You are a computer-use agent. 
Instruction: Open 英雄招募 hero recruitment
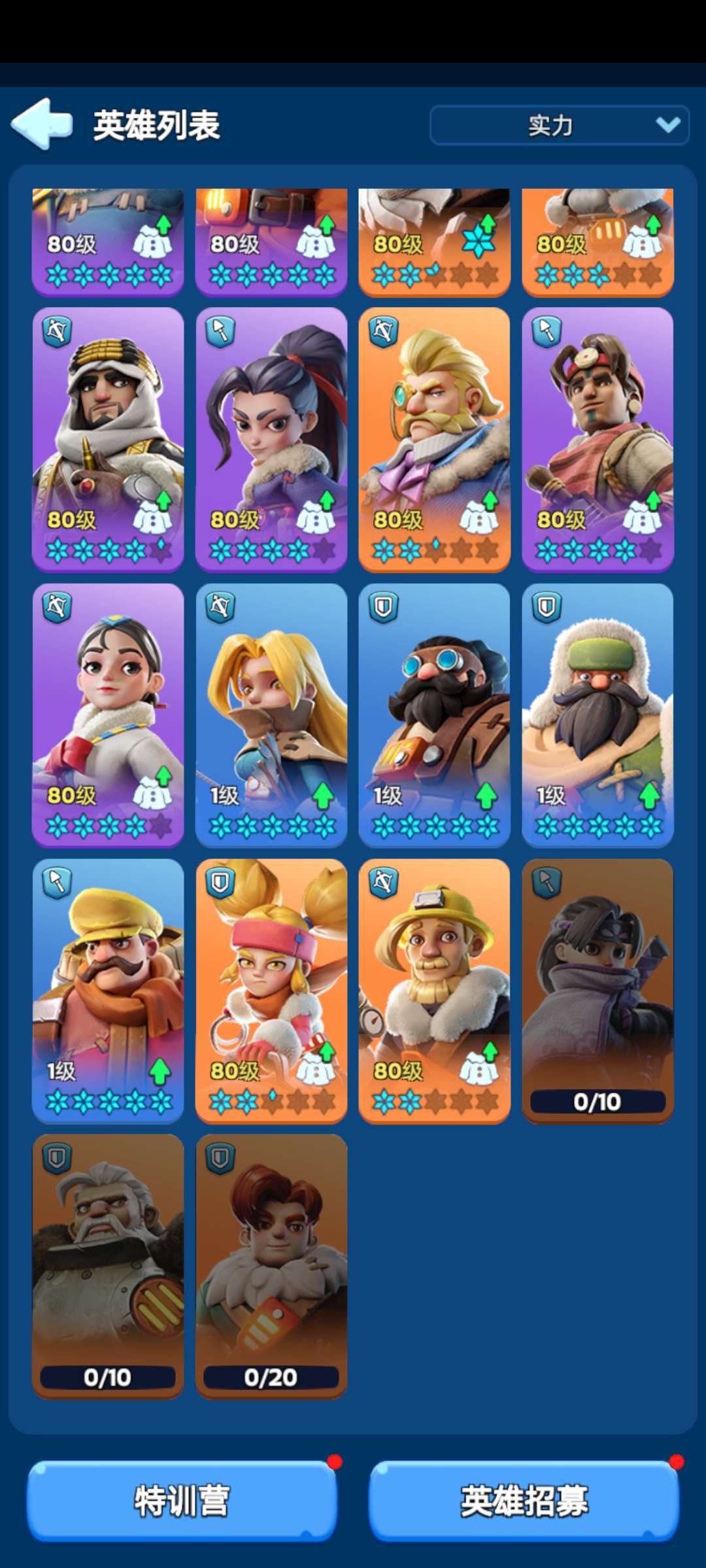pyautogui.click(x=524, y=1501)
